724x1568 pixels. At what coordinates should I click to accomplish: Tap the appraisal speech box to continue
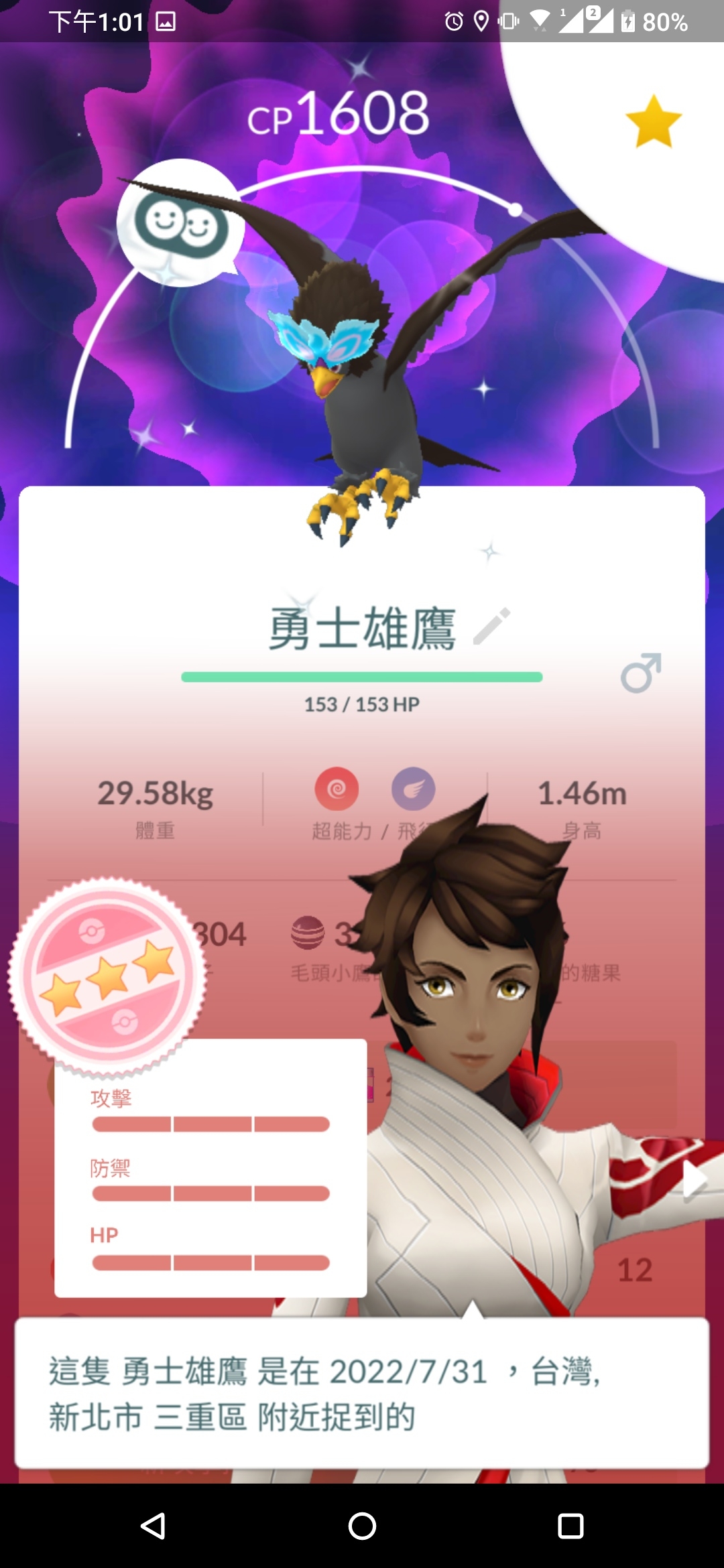pos(362,1394)
